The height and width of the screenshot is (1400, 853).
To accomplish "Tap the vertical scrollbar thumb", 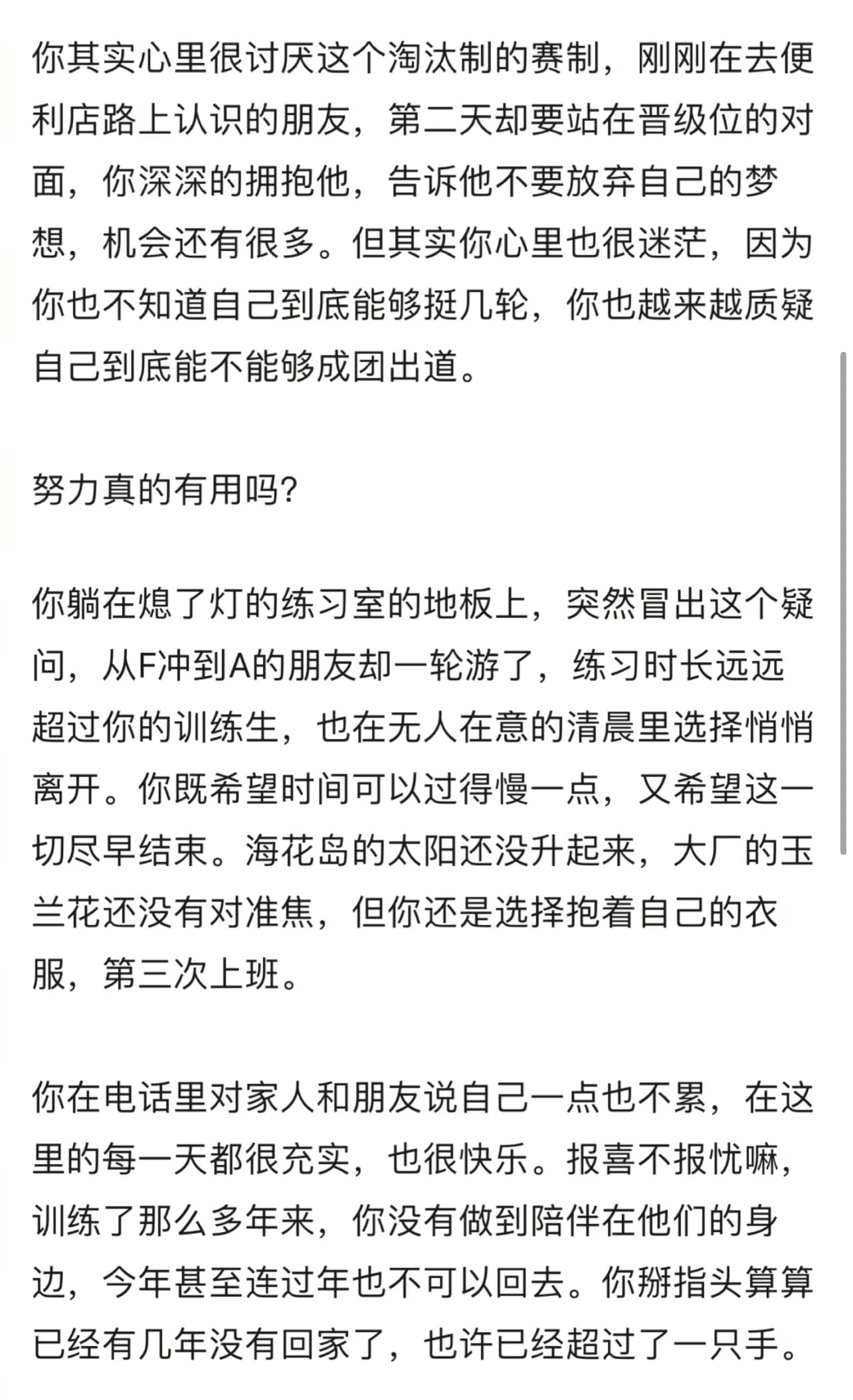I will pos(844,604).
